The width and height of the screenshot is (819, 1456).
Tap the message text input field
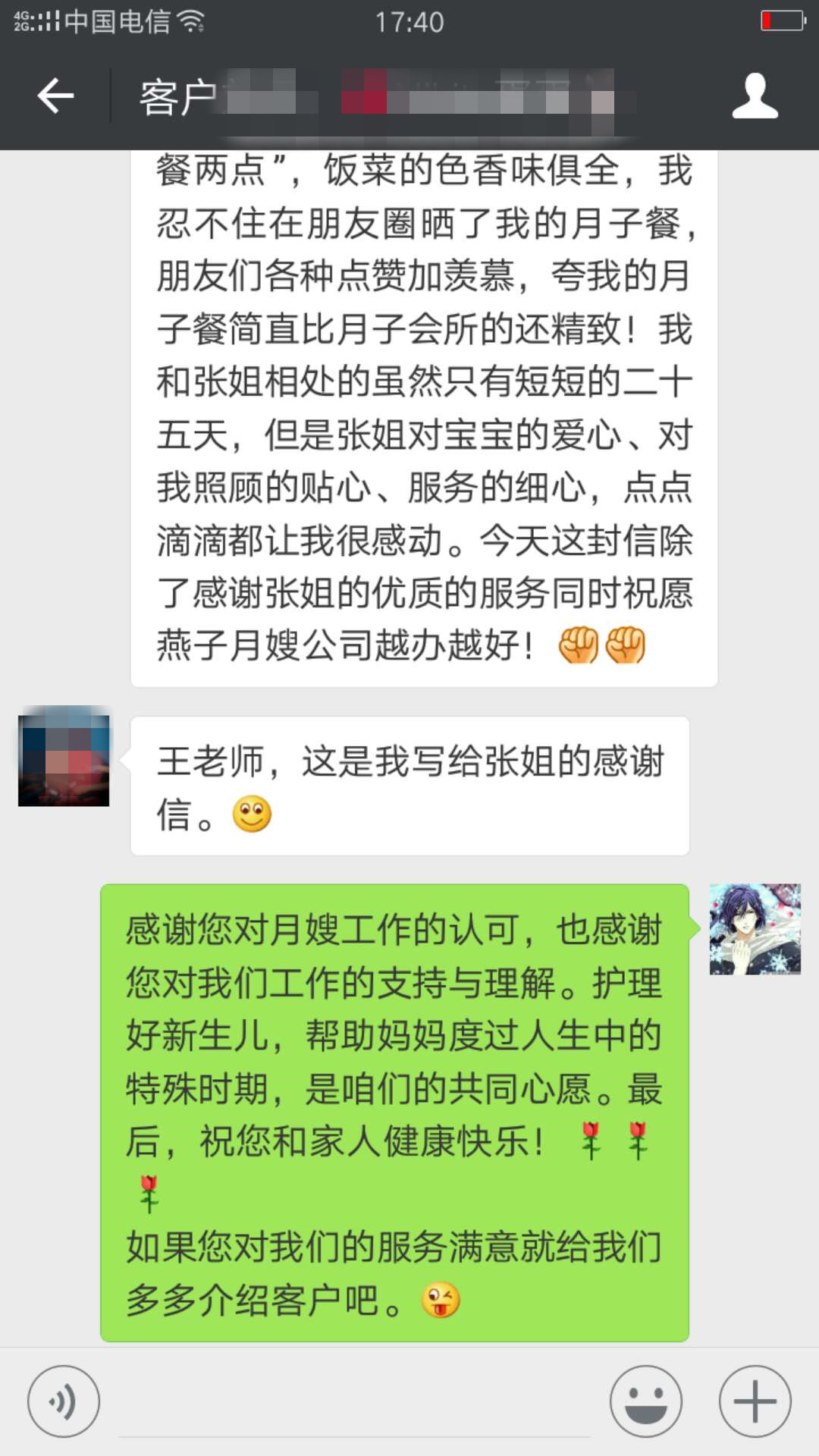[x=355, y=1404]
